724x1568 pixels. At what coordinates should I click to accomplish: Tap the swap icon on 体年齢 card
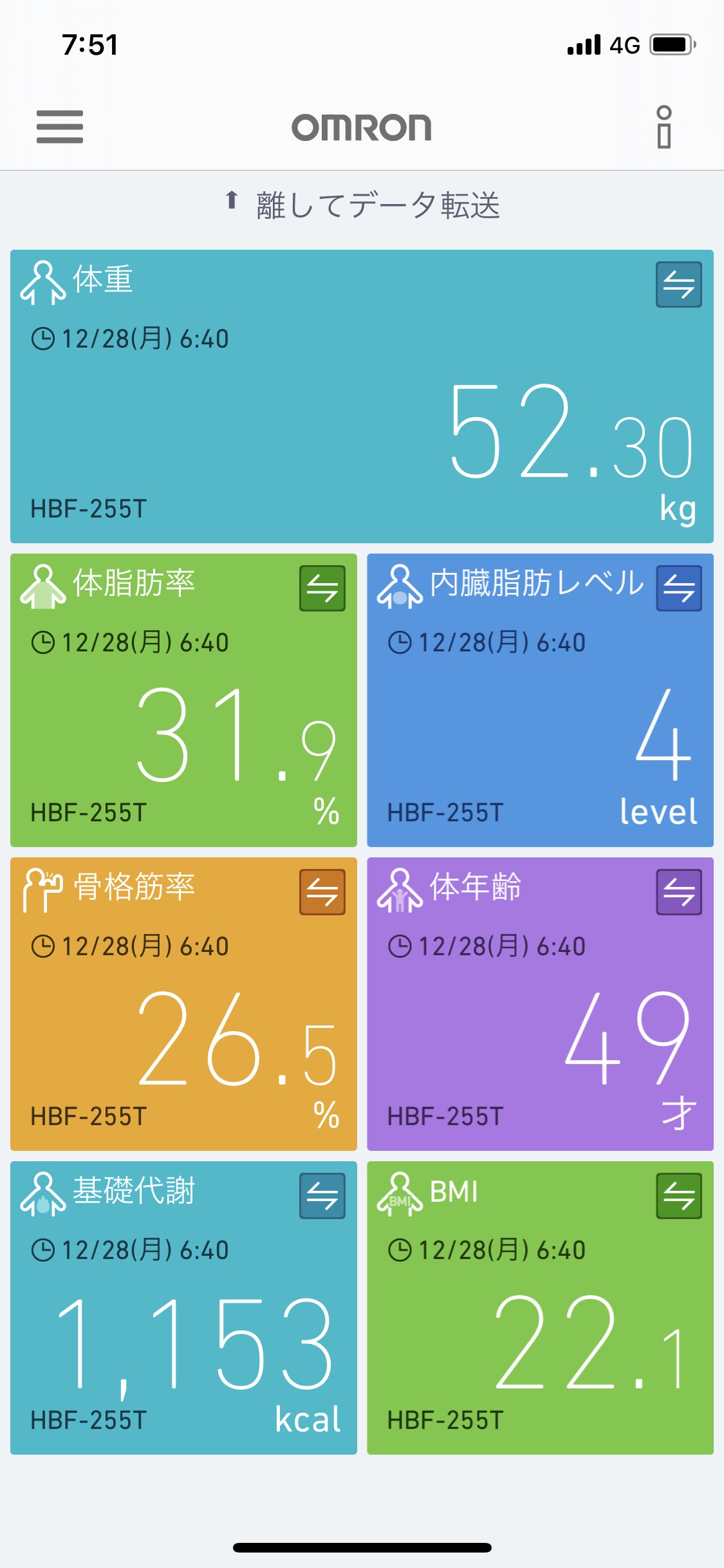679,892
